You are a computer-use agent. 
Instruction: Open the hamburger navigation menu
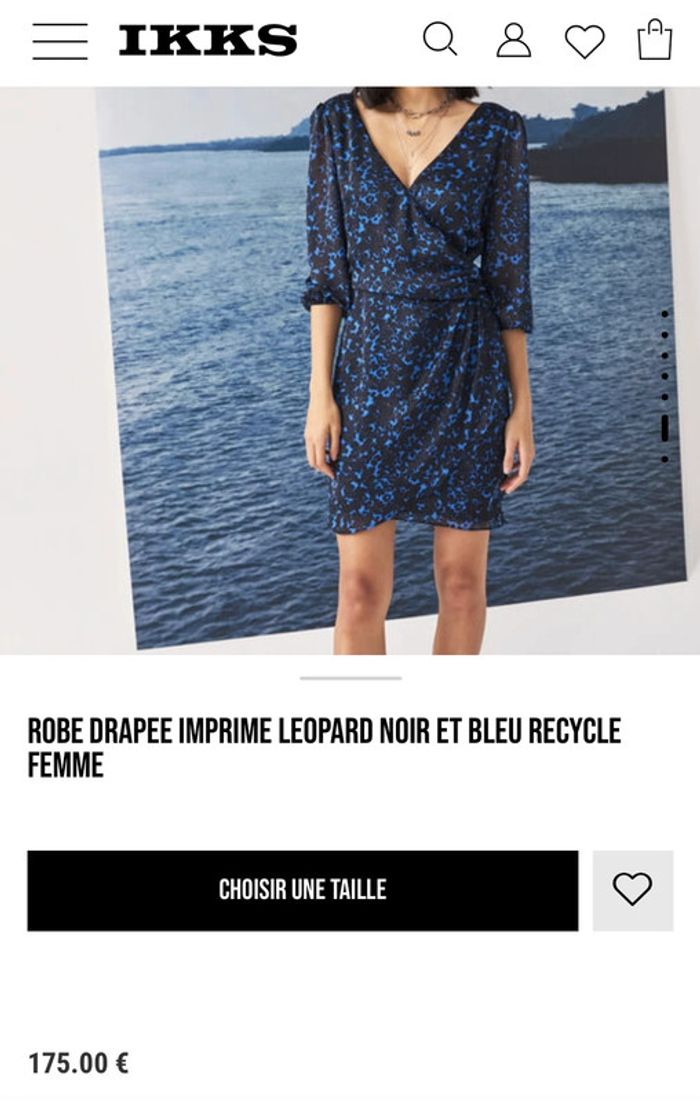coord(60,41)
